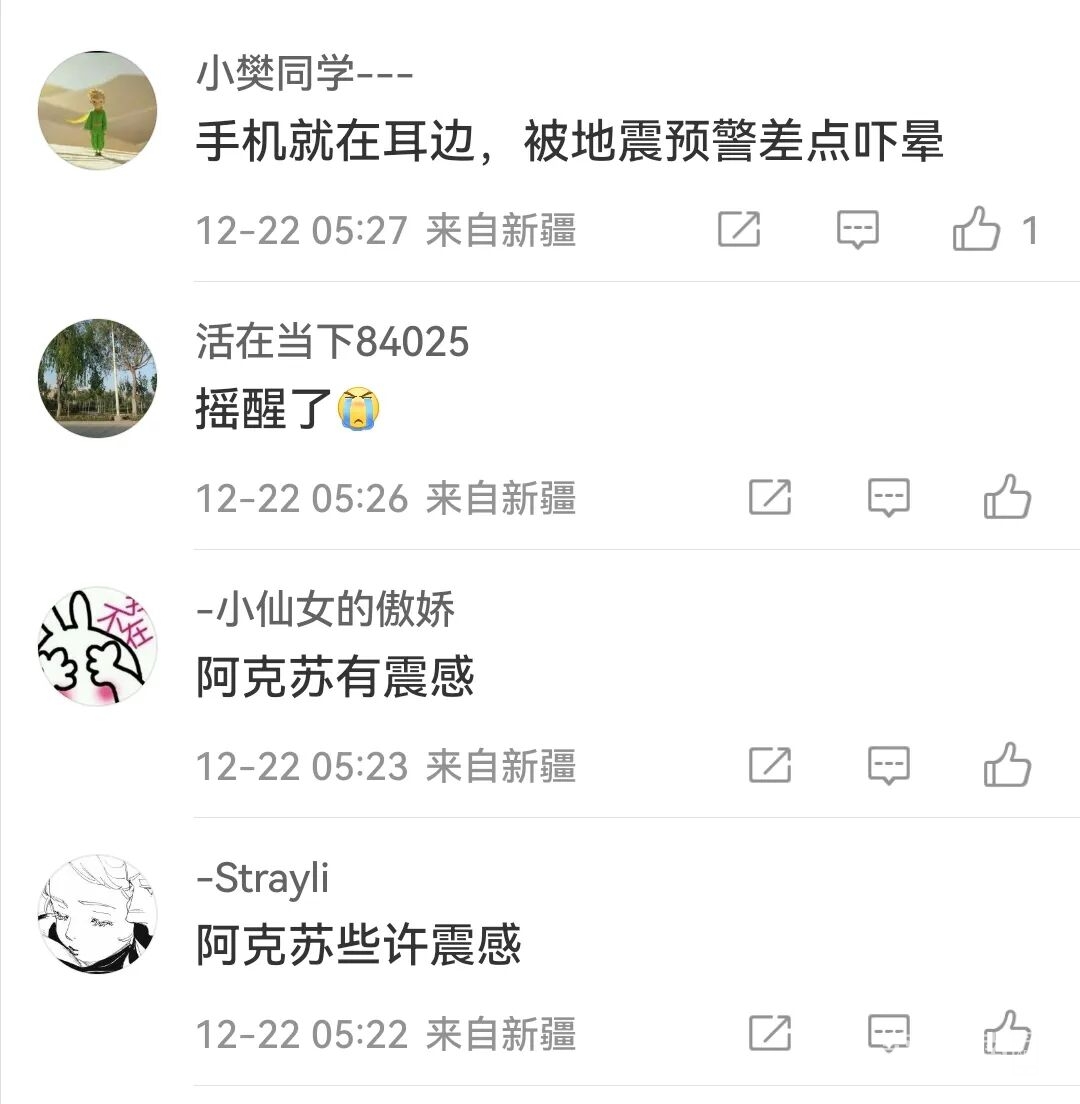Tap -Strayli's avatar

pyautogui.click(x=97, y=914)
